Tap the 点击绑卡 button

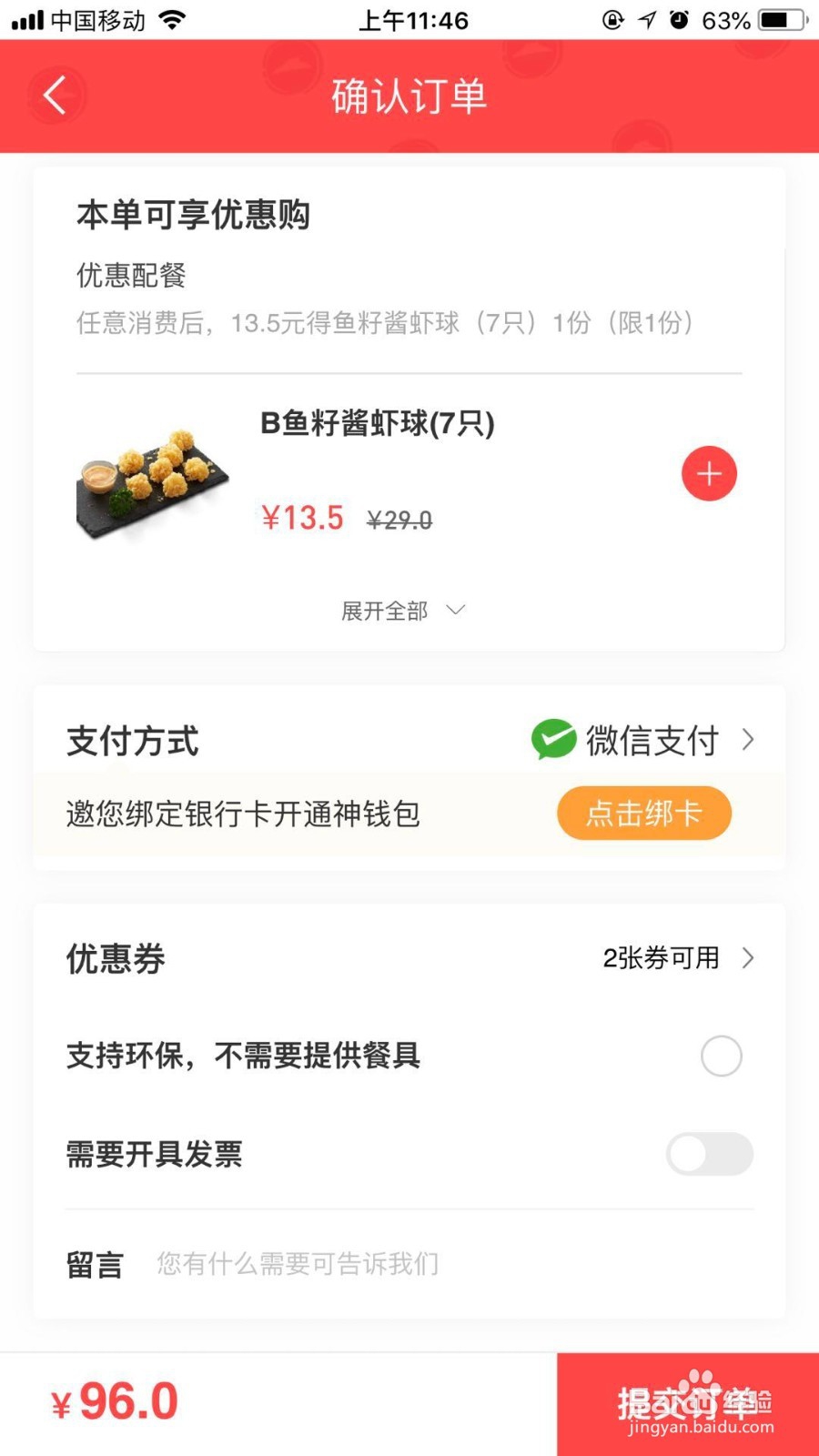pyautogui.click(x=643, y=813)
